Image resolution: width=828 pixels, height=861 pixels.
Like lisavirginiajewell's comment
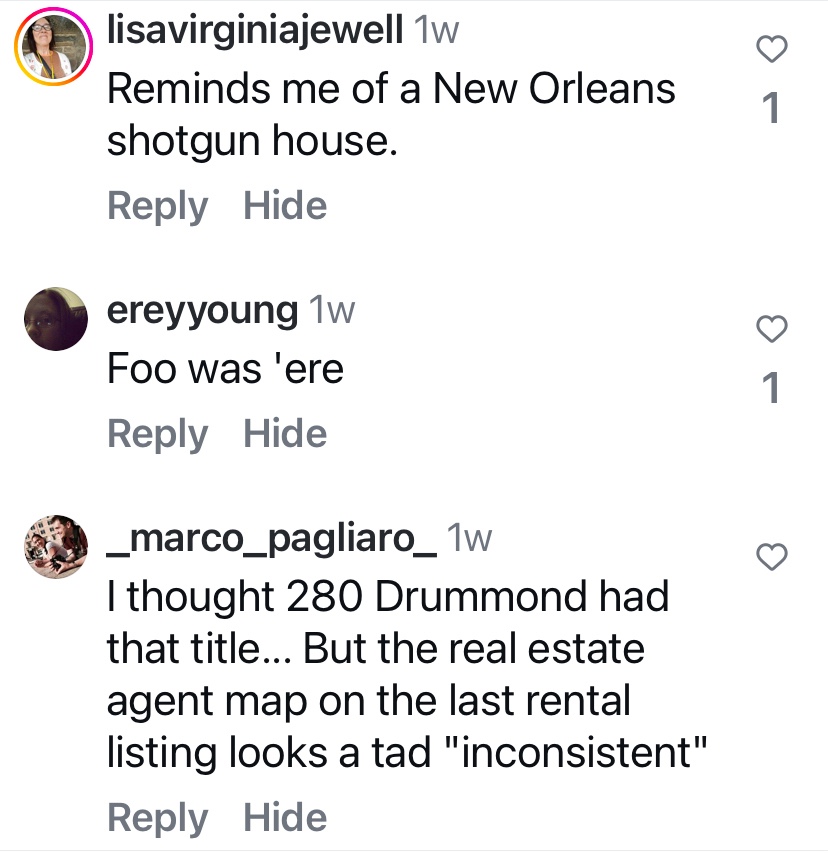(770, 47)
